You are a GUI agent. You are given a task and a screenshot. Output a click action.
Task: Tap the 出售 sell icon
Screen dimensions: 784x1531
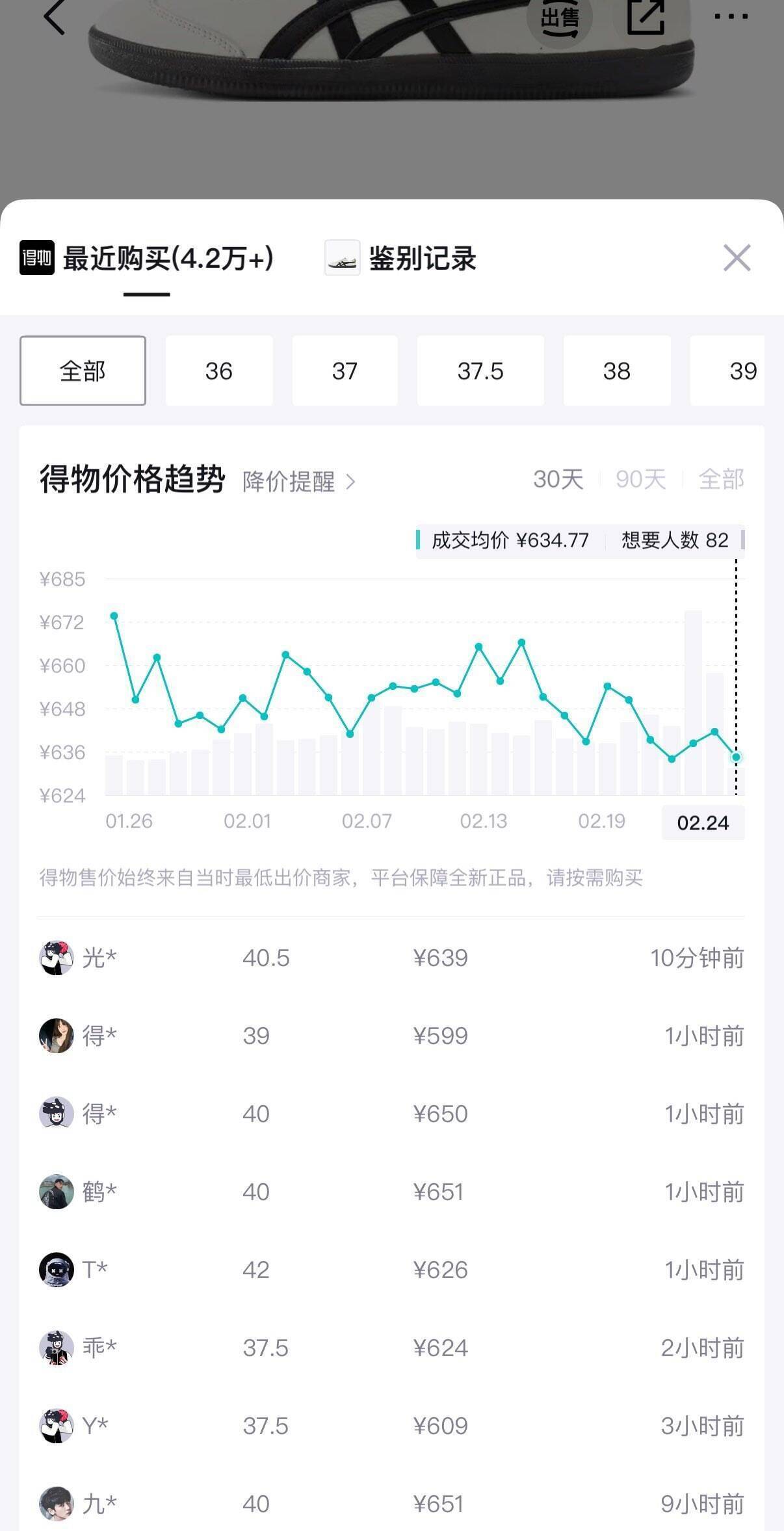pos(560,18)
